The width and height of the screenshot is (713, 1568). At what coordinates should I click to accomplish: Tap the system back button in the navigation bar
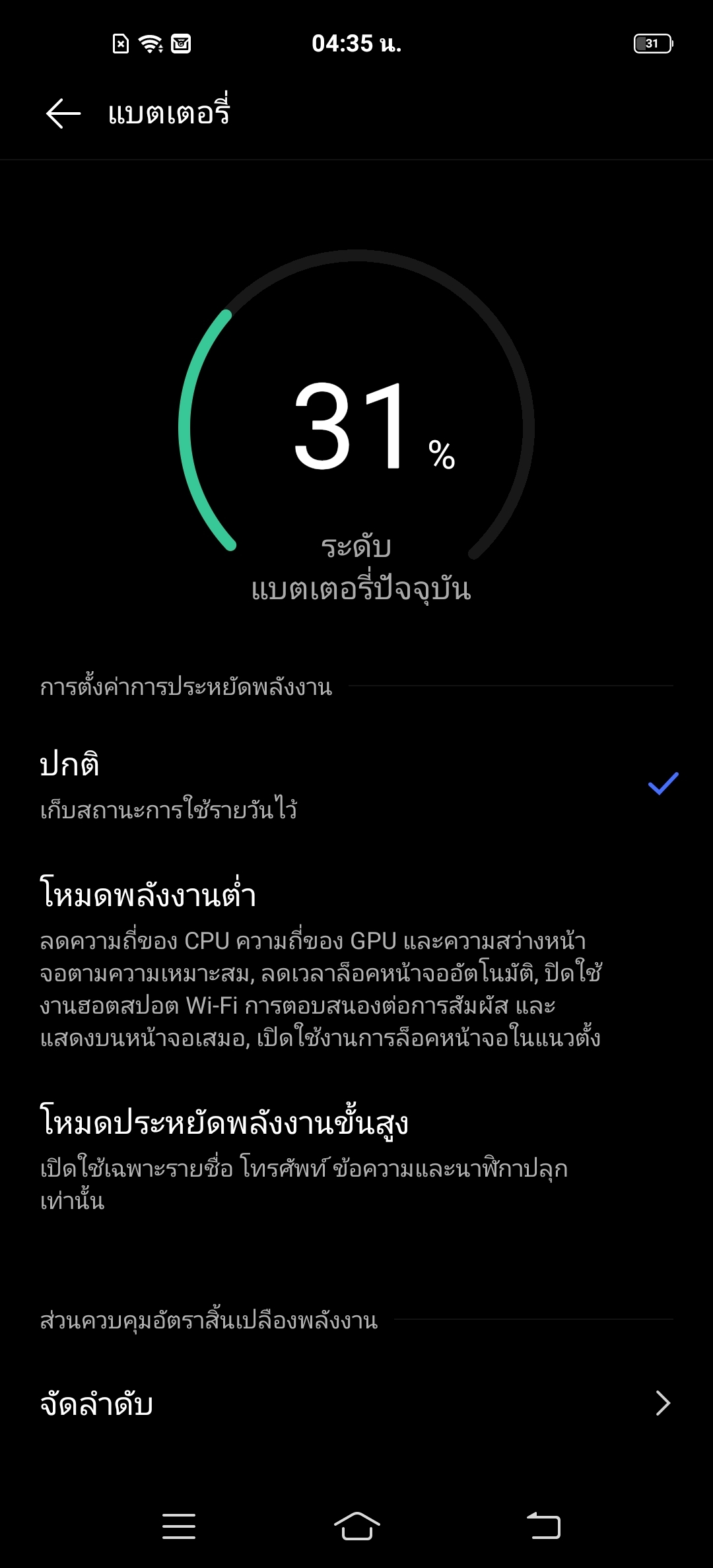pos(543,1526)
